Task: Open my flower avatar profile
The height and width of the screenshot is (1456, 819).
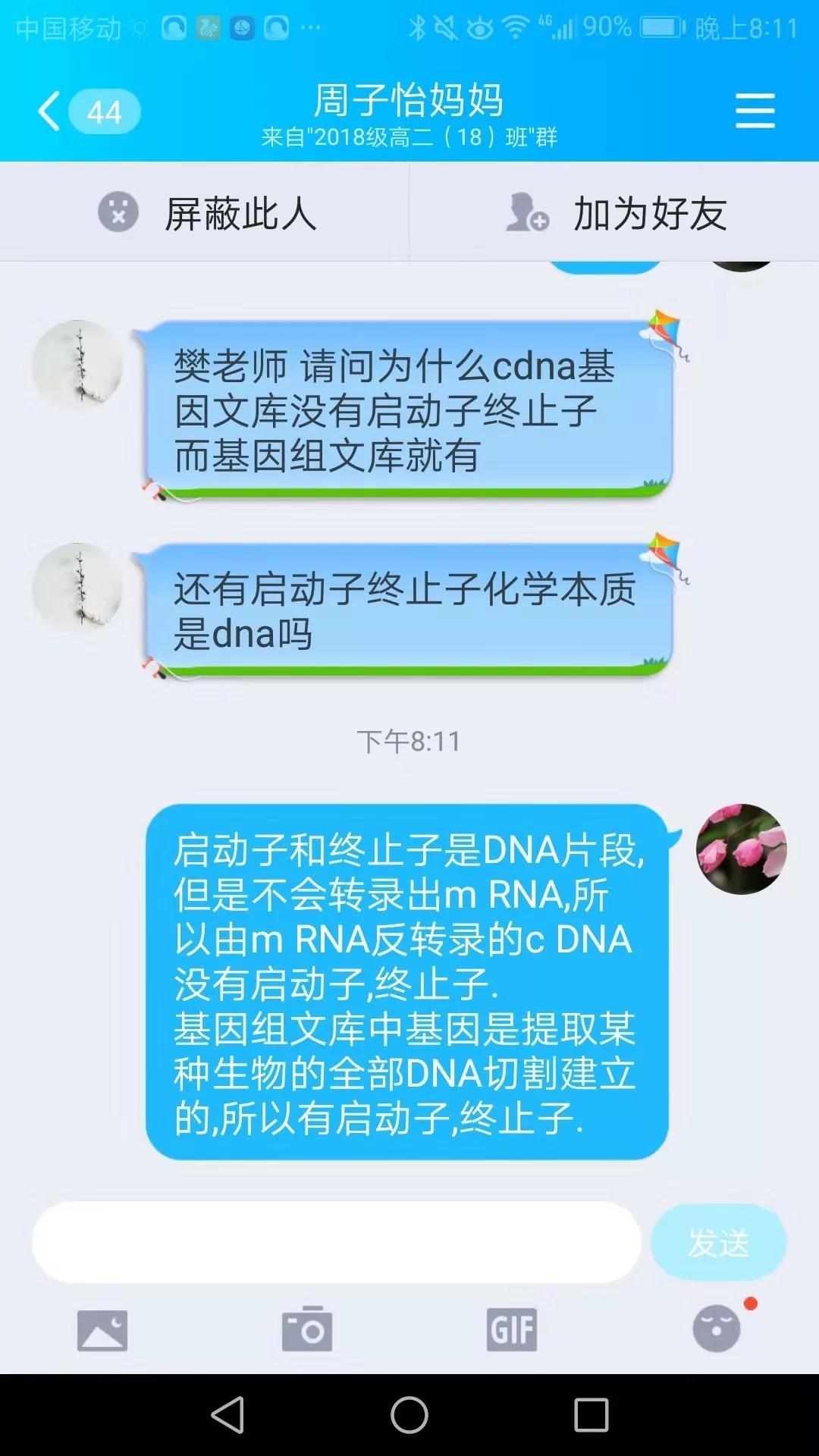Action: [741, 849]
